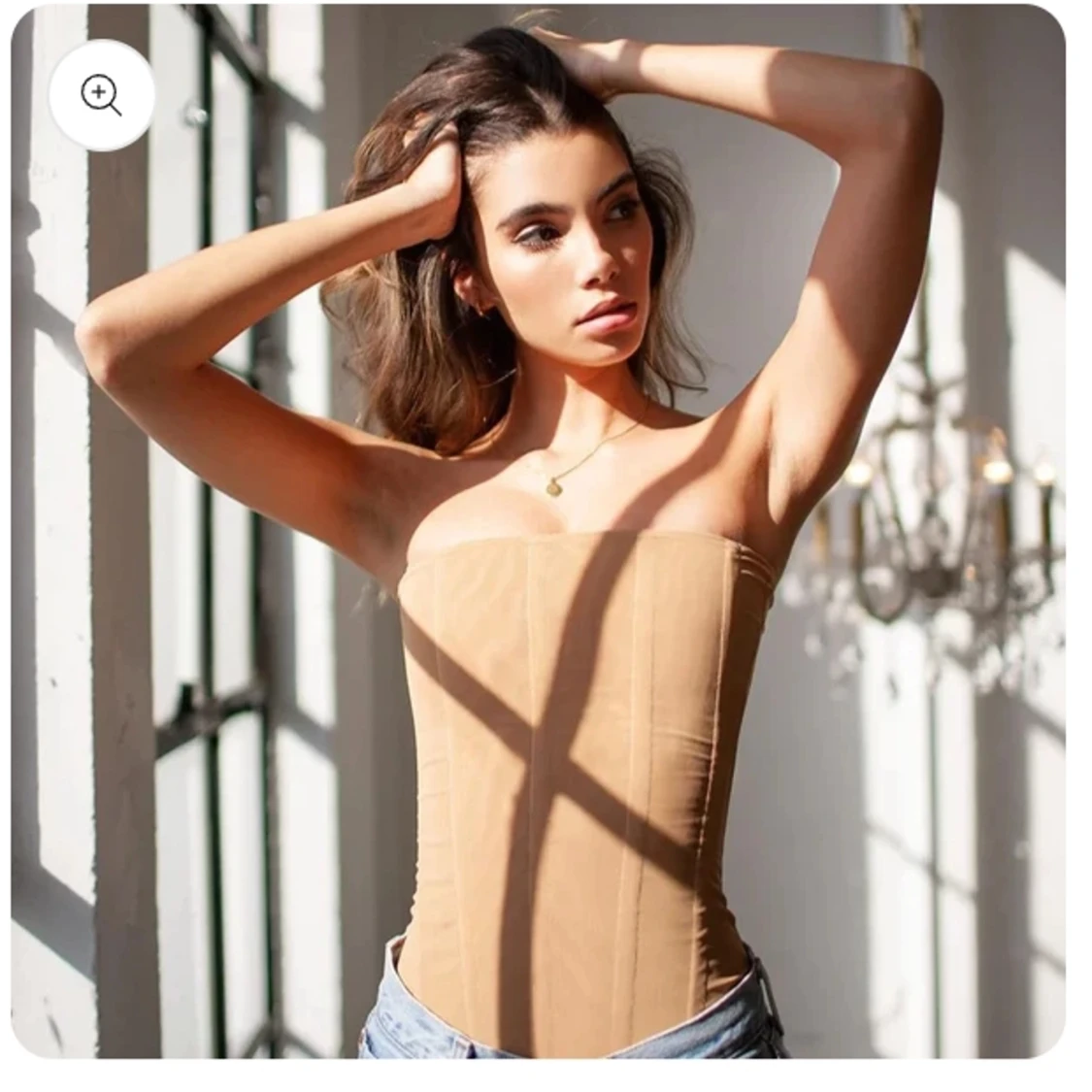This screenshot has width=1092, height=1092.
Task: Tap the magnifier zoom-in icon
Action: (102, 96)
